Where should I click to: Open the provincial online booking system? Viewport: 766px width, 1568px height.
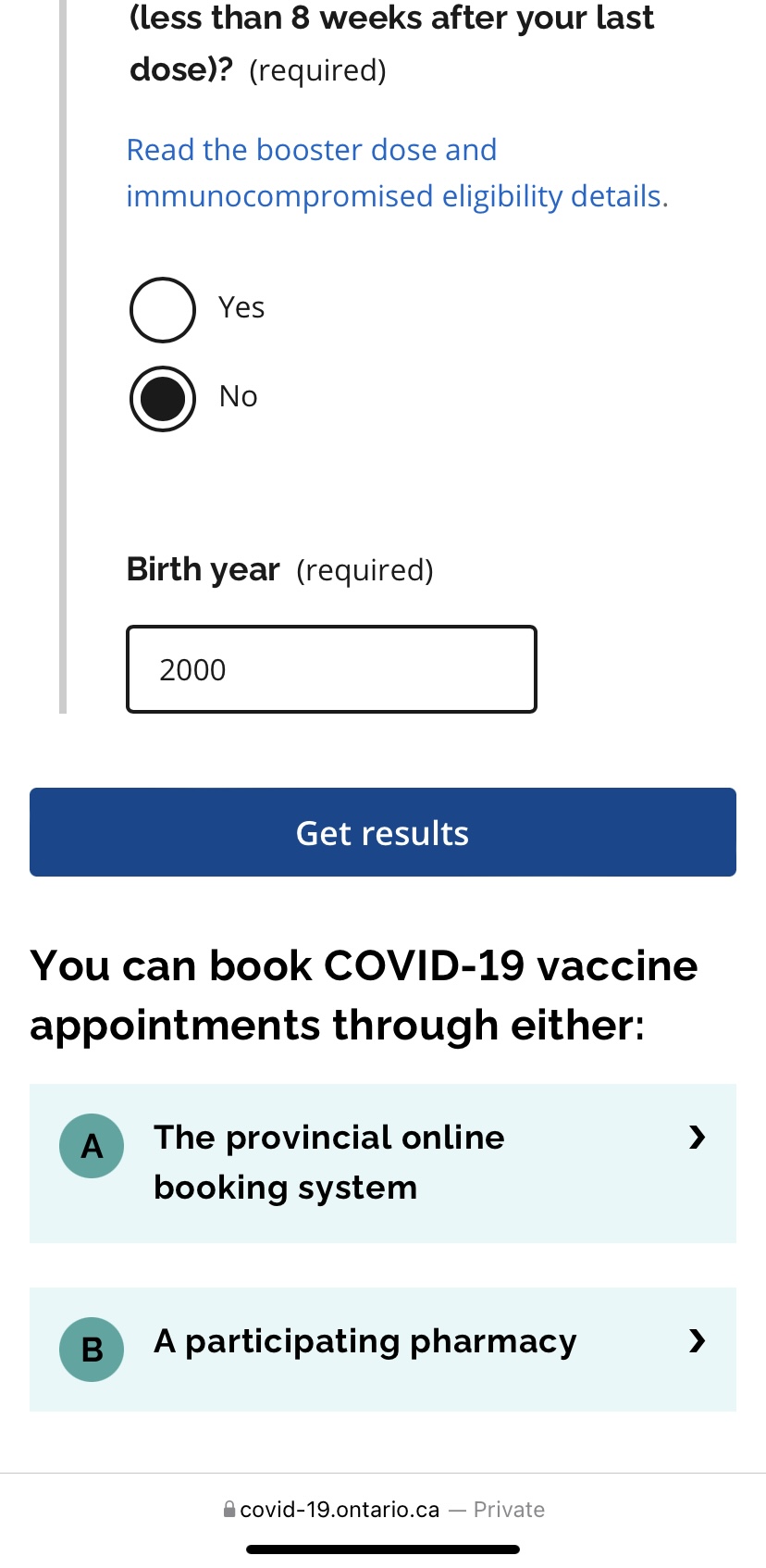coord(383,1164)
